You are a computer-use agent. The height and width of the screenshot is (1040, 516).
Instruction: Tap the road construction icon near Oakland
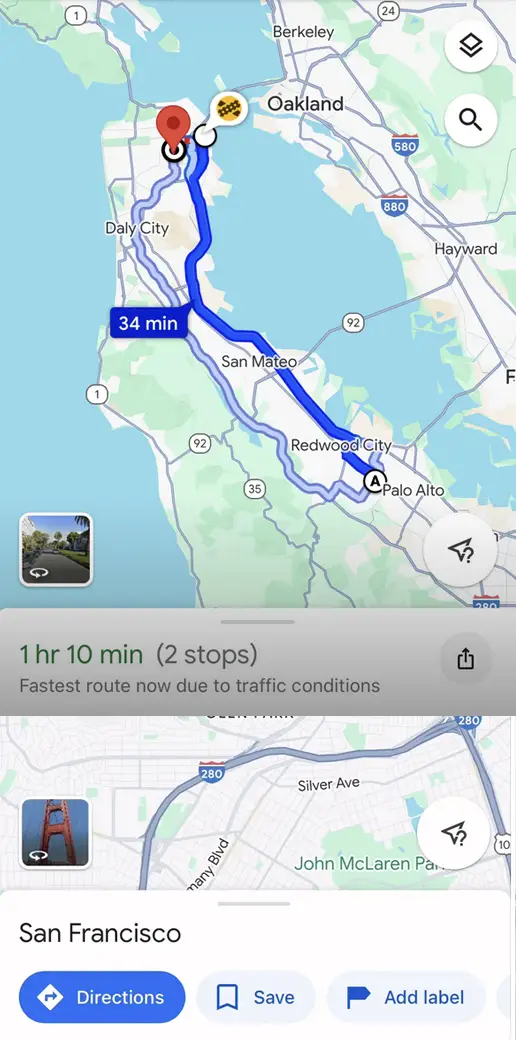click(229, 107)
